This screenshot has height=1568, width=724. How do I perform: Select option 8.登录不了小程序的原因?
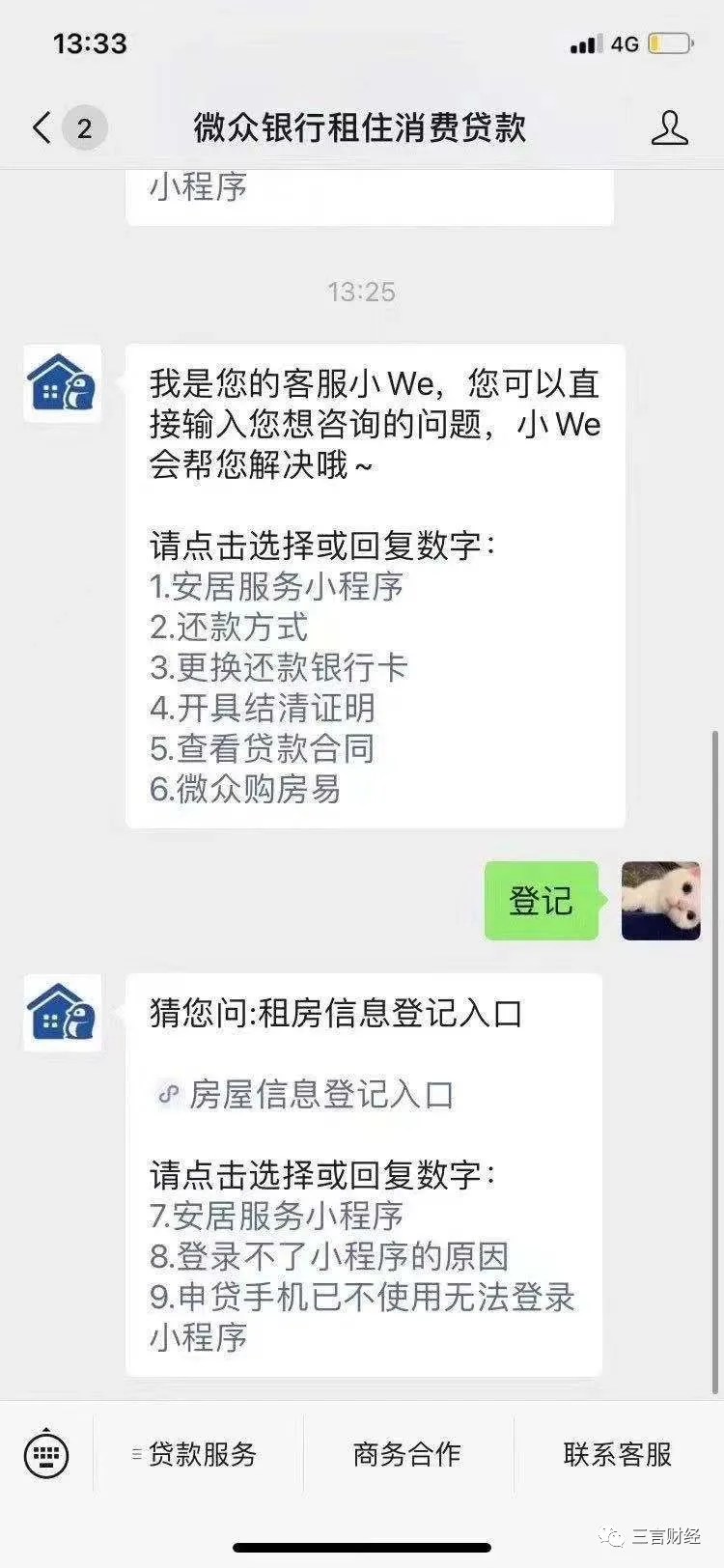pos(328,1256)
